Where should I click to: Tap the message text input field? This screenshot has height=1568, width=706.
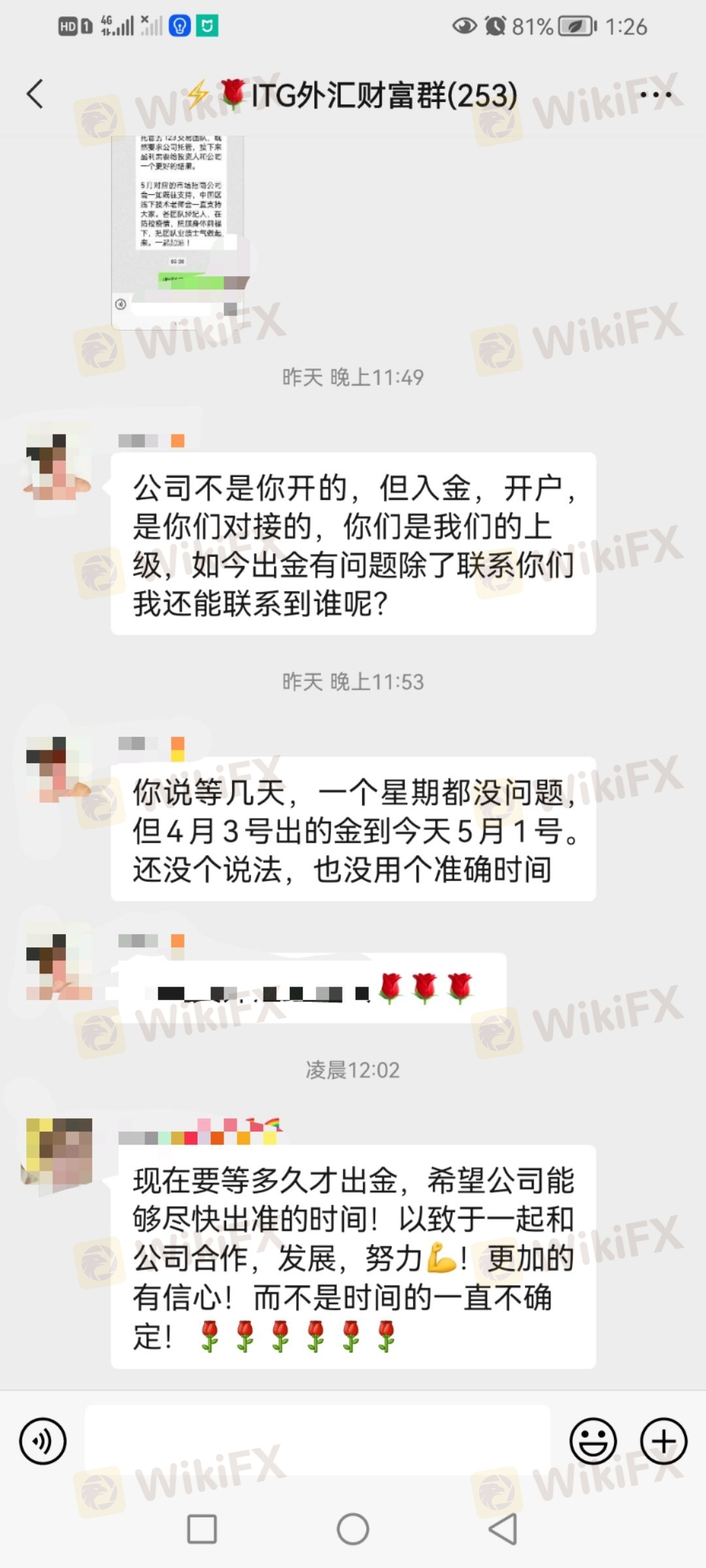[318, 1440]
